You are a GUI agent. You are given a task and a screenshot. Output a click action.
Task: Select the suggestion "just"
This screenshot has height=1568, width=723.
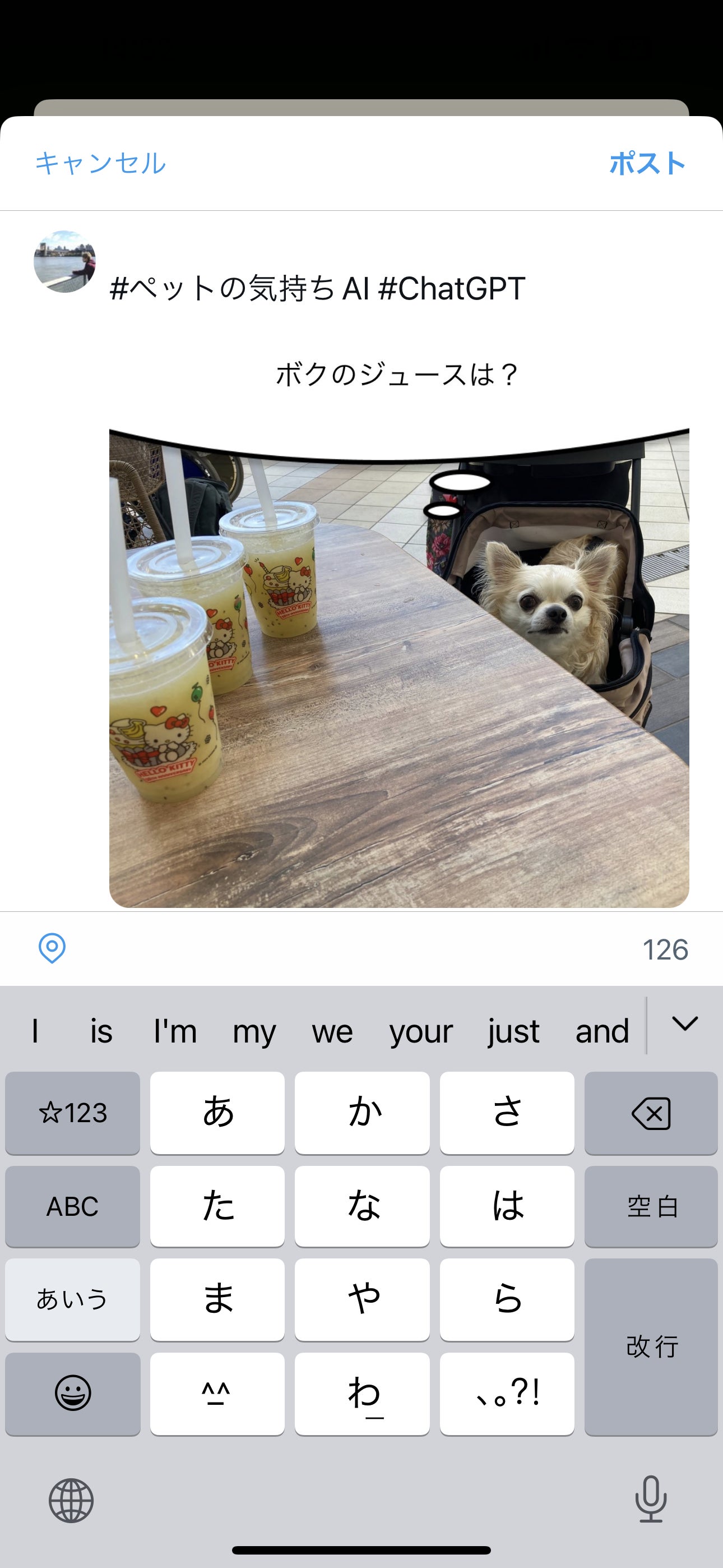[x=513, y=1031]
